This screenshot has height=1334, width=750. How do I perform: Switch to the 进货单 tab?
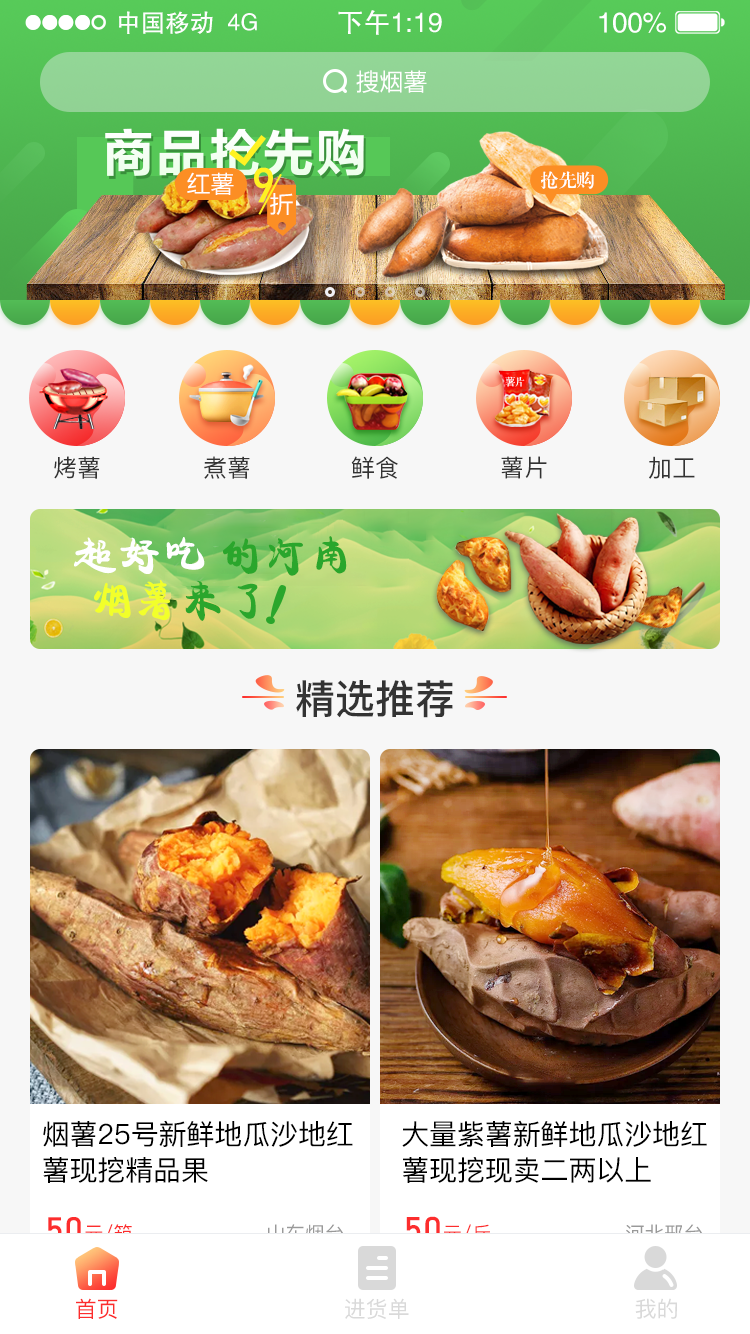376,1284
